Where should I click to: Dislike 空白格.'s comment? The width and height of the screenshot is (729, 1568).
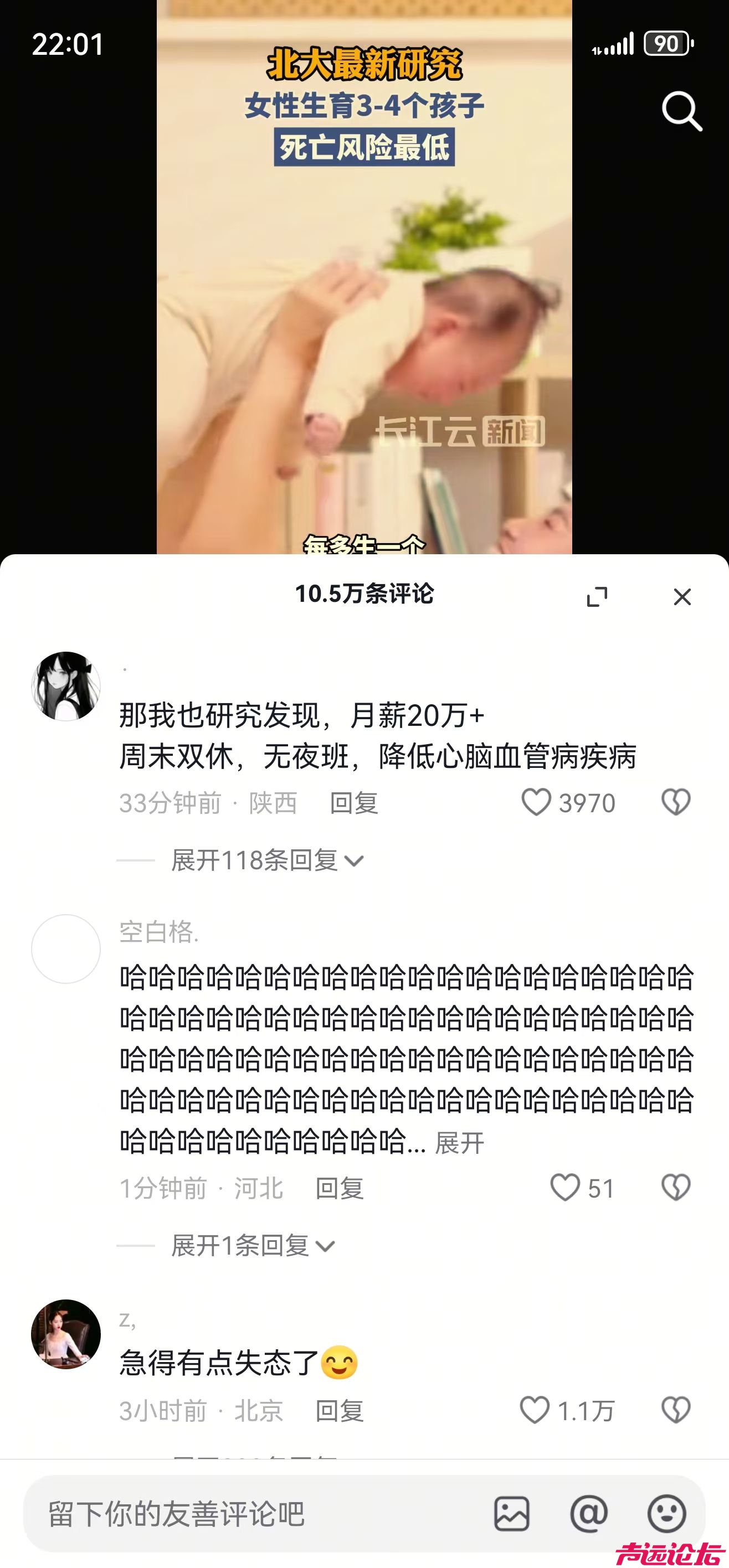click(675, 1188)
